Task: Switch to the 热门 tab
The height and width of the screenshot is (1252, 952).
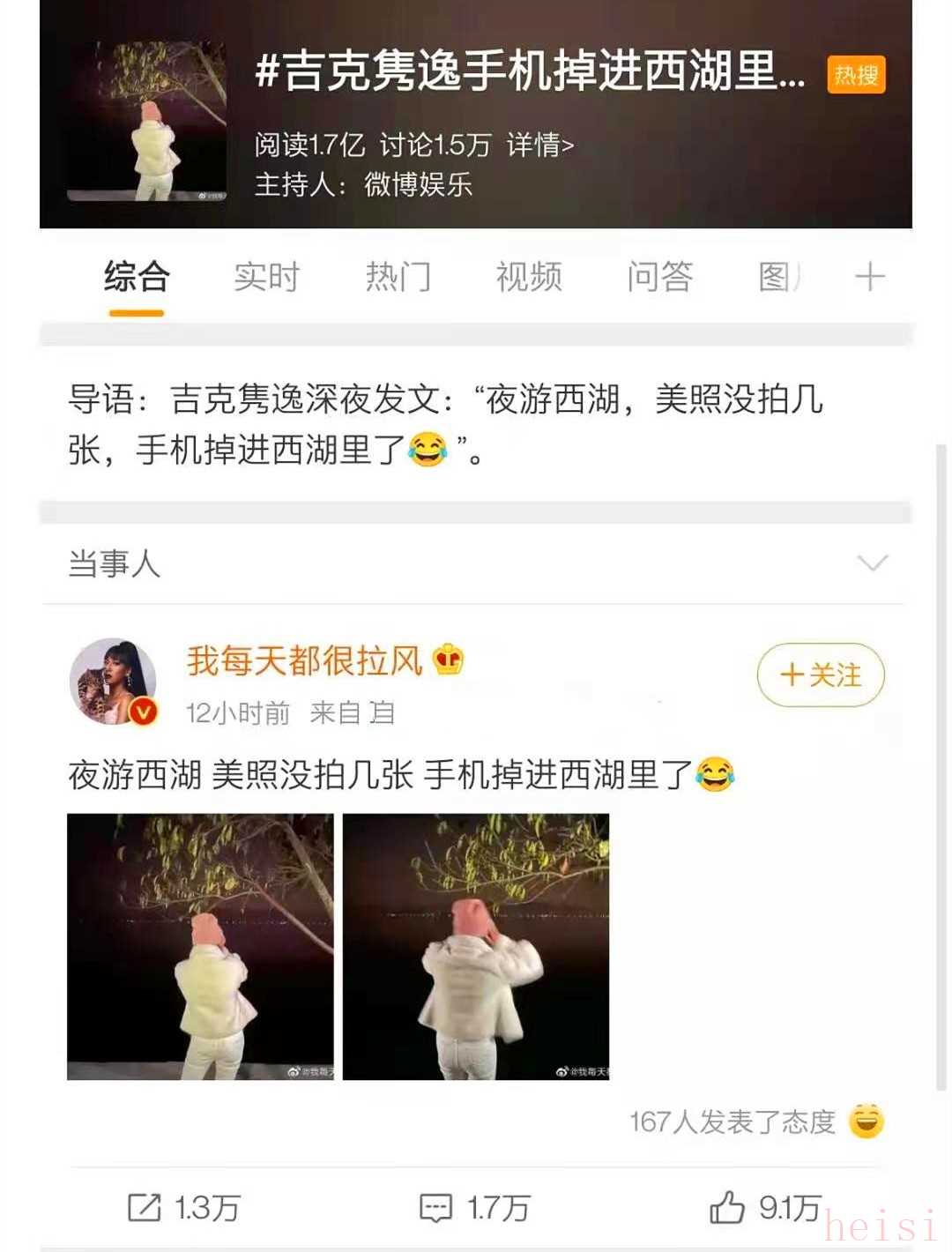Action: tap(398, 277)
